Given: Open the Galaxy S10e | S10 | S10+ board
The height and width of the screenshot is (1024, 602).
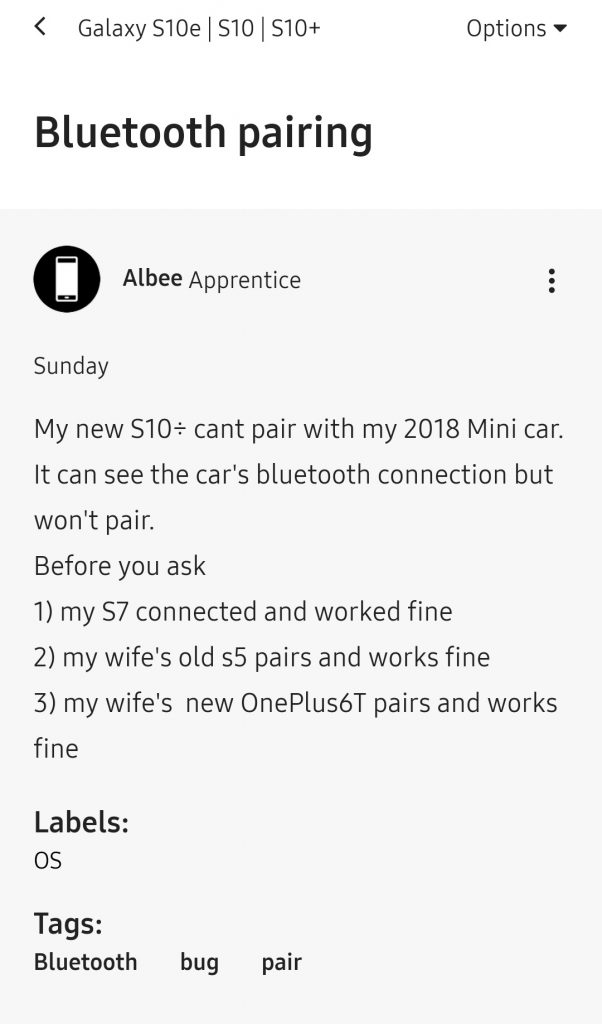Looking at the screenshot, I should click(x=199, y=28).
